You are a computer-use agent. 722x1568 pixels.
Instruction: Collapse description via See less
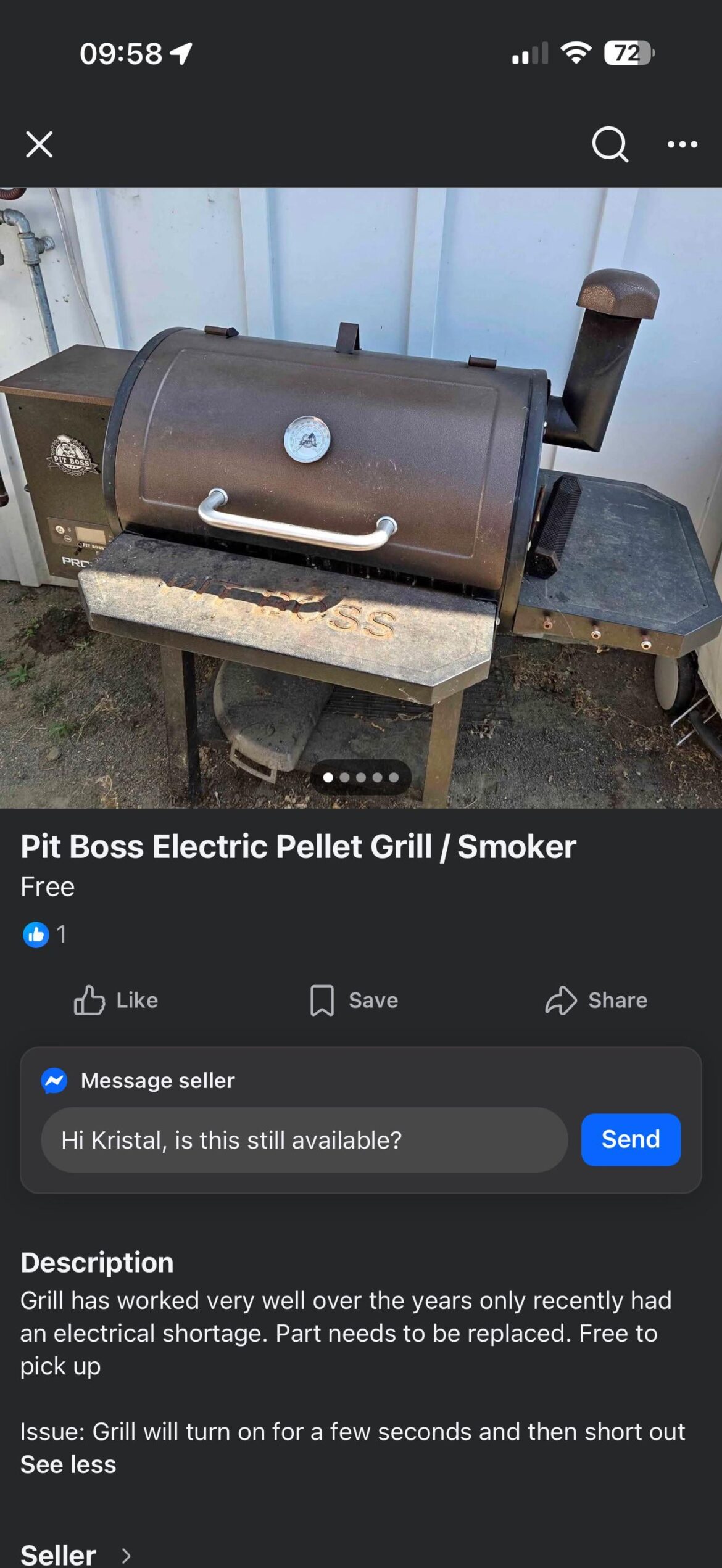pyautogui.click(x=67, y=1463)
